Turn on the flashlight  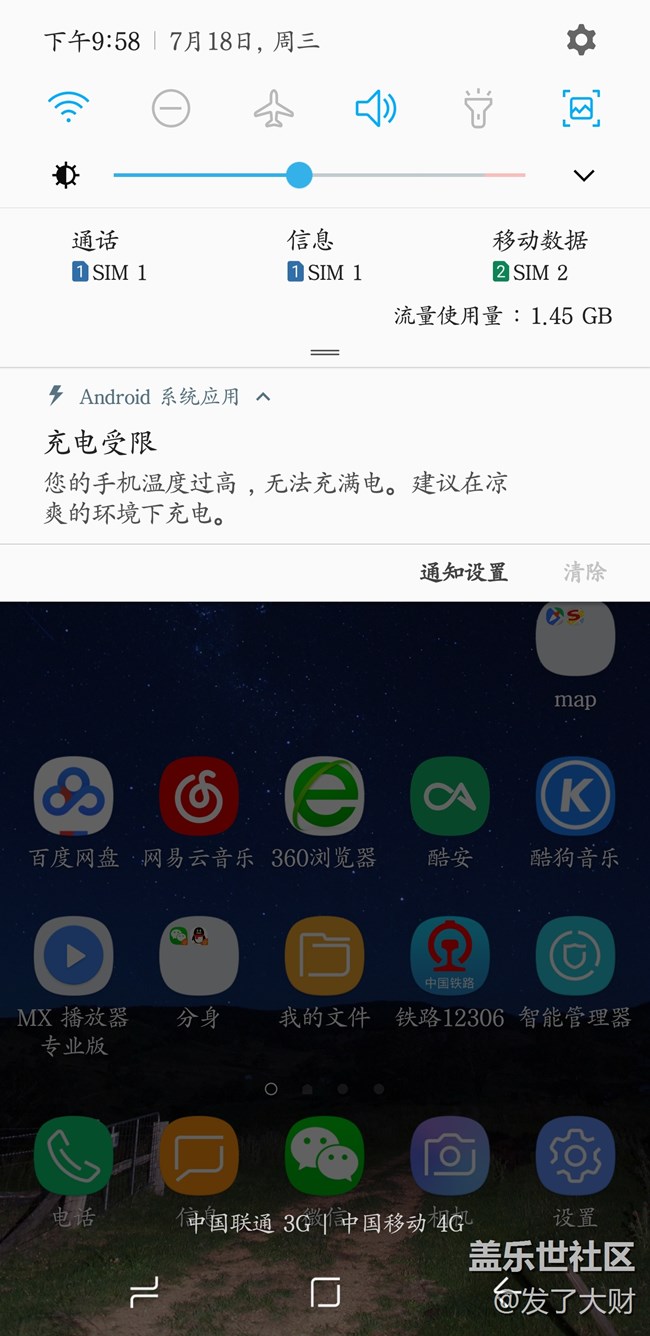click(x=479, y=108)
